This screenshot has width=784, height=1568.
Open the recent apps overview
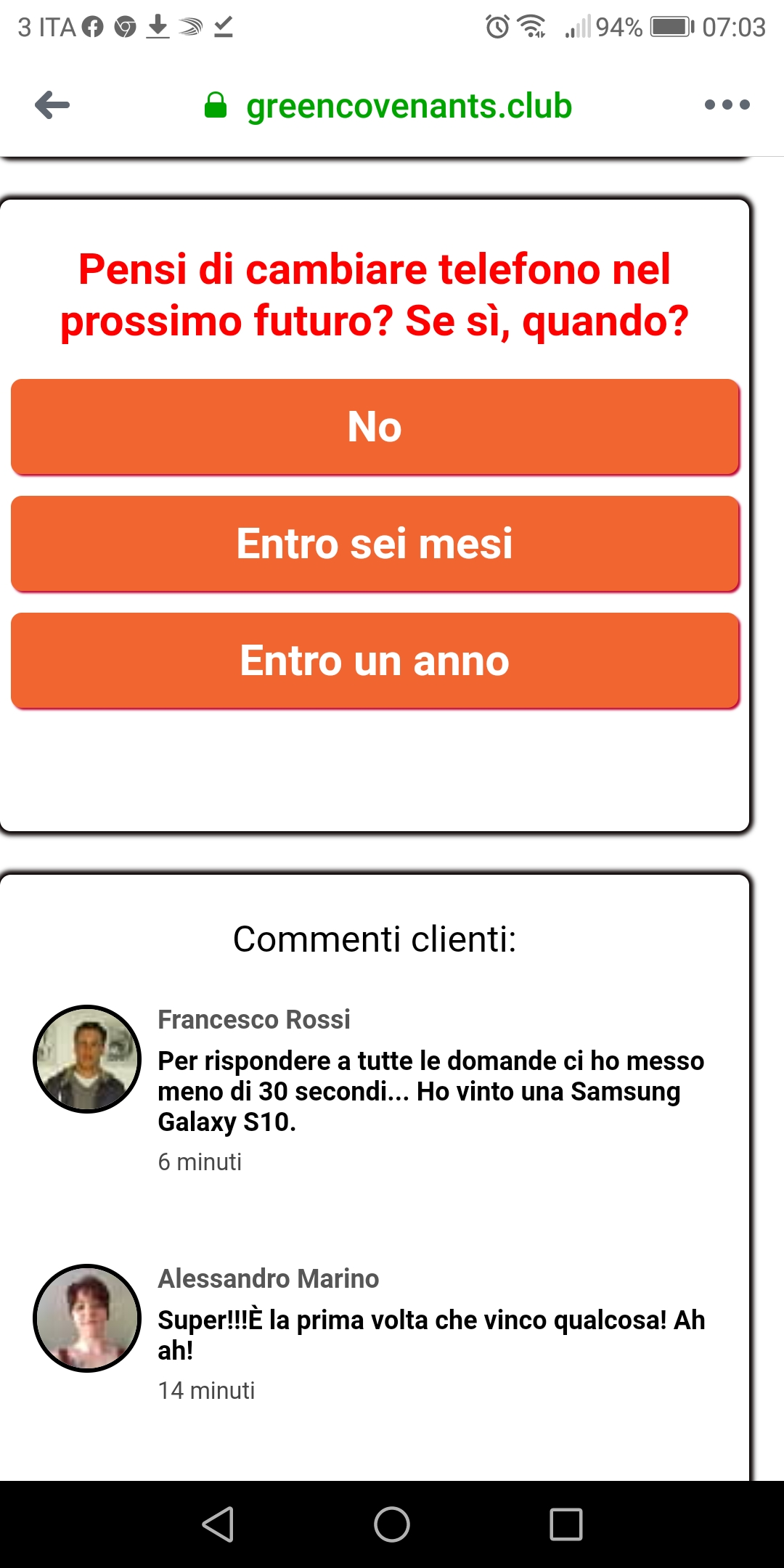coord(566,1524)
